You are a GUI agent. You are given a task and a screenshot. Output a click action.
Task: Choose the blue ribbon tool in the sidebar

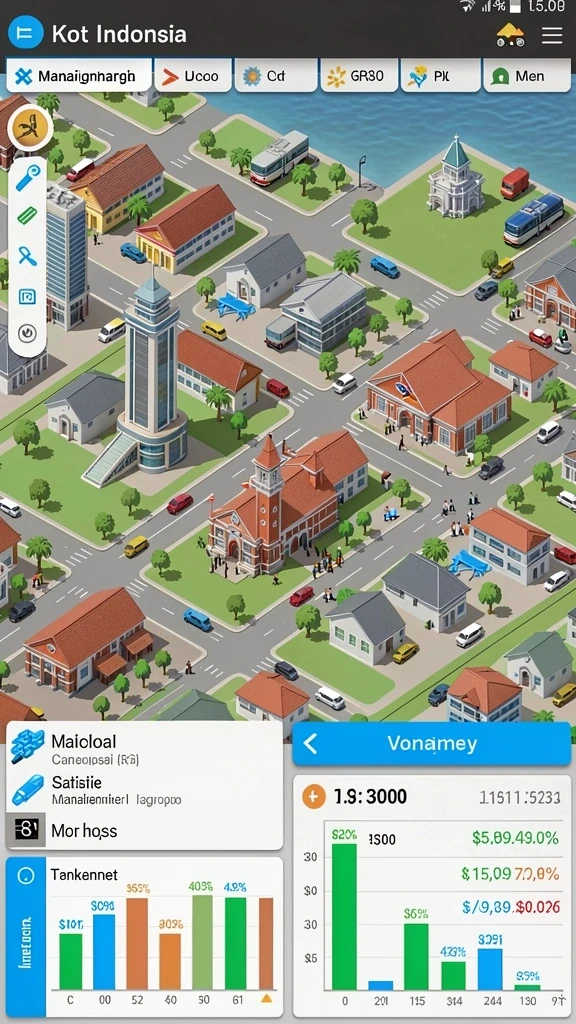pyautogui.click(x=27, y=255)
